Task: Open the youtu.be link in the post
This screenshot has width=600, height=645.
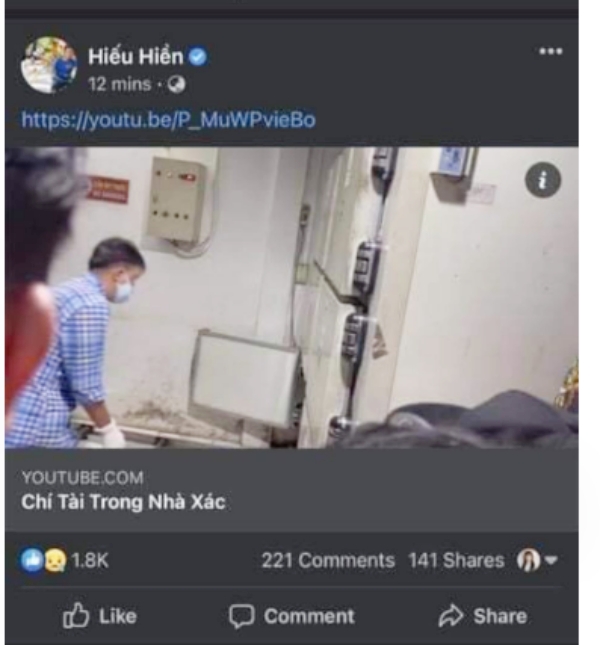Action: [168, 119]
